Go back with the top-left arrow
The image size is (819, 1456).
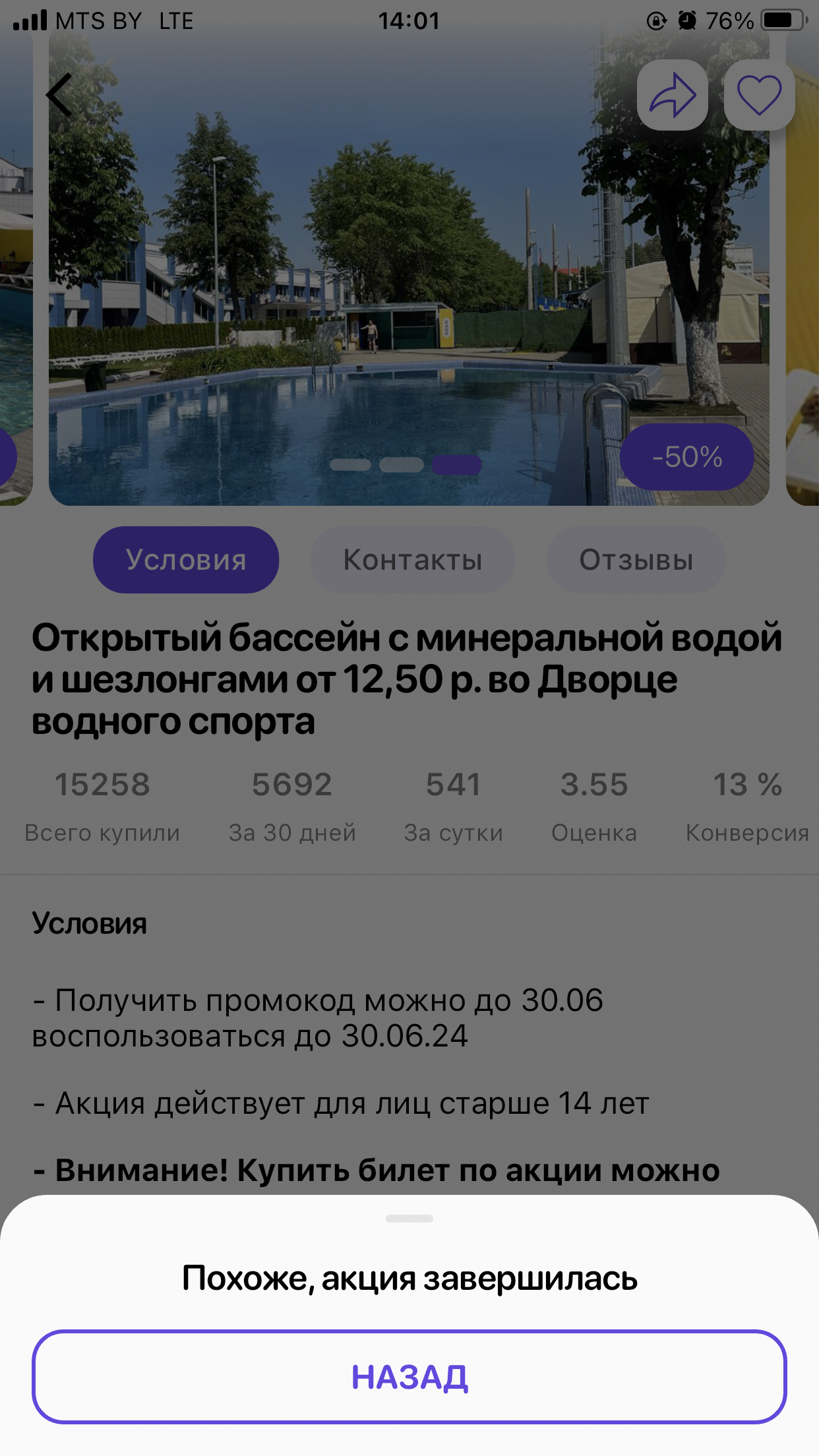pos(60,95)
